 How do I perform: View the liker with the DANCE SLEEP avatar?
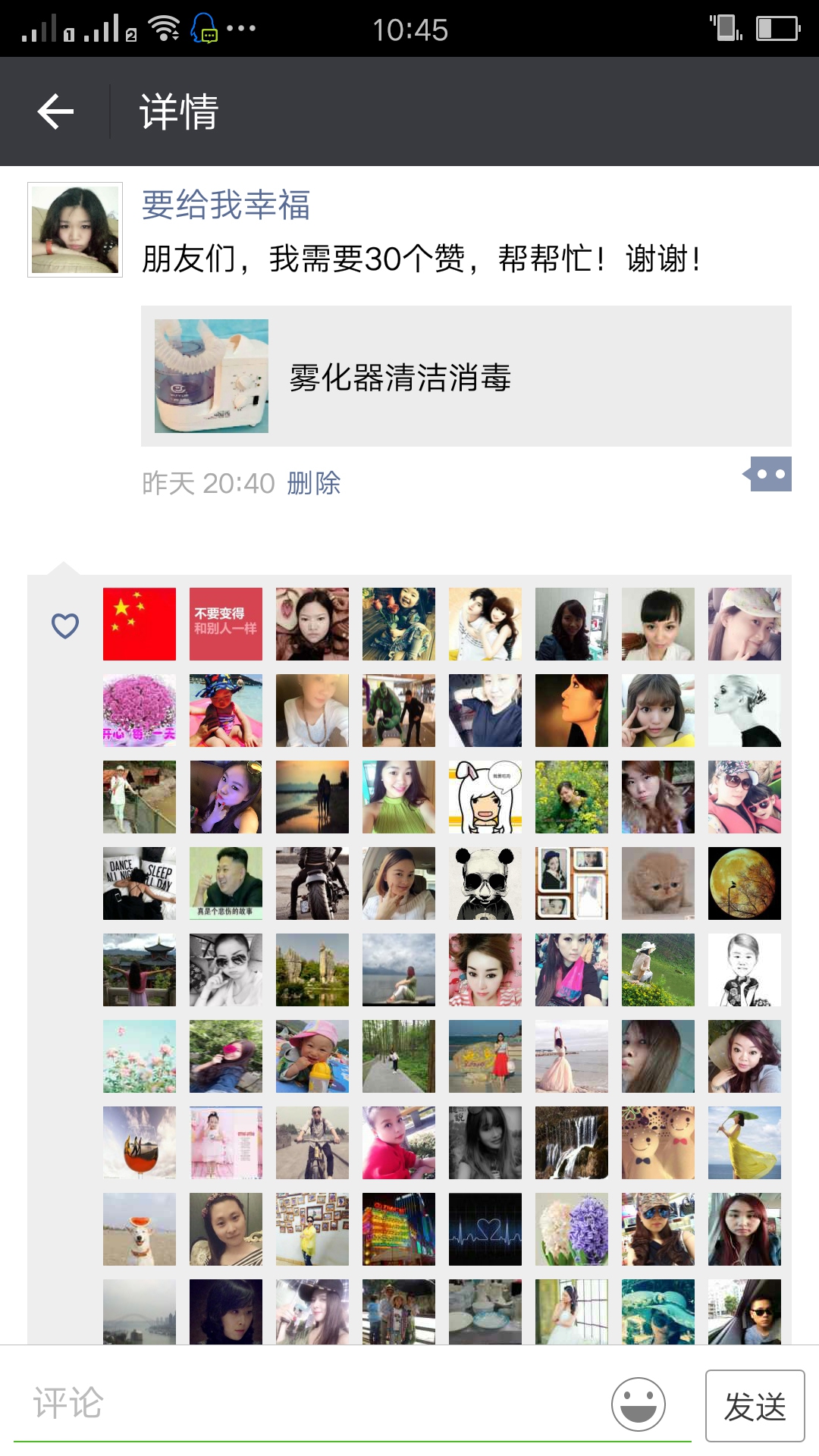[140, 883]
